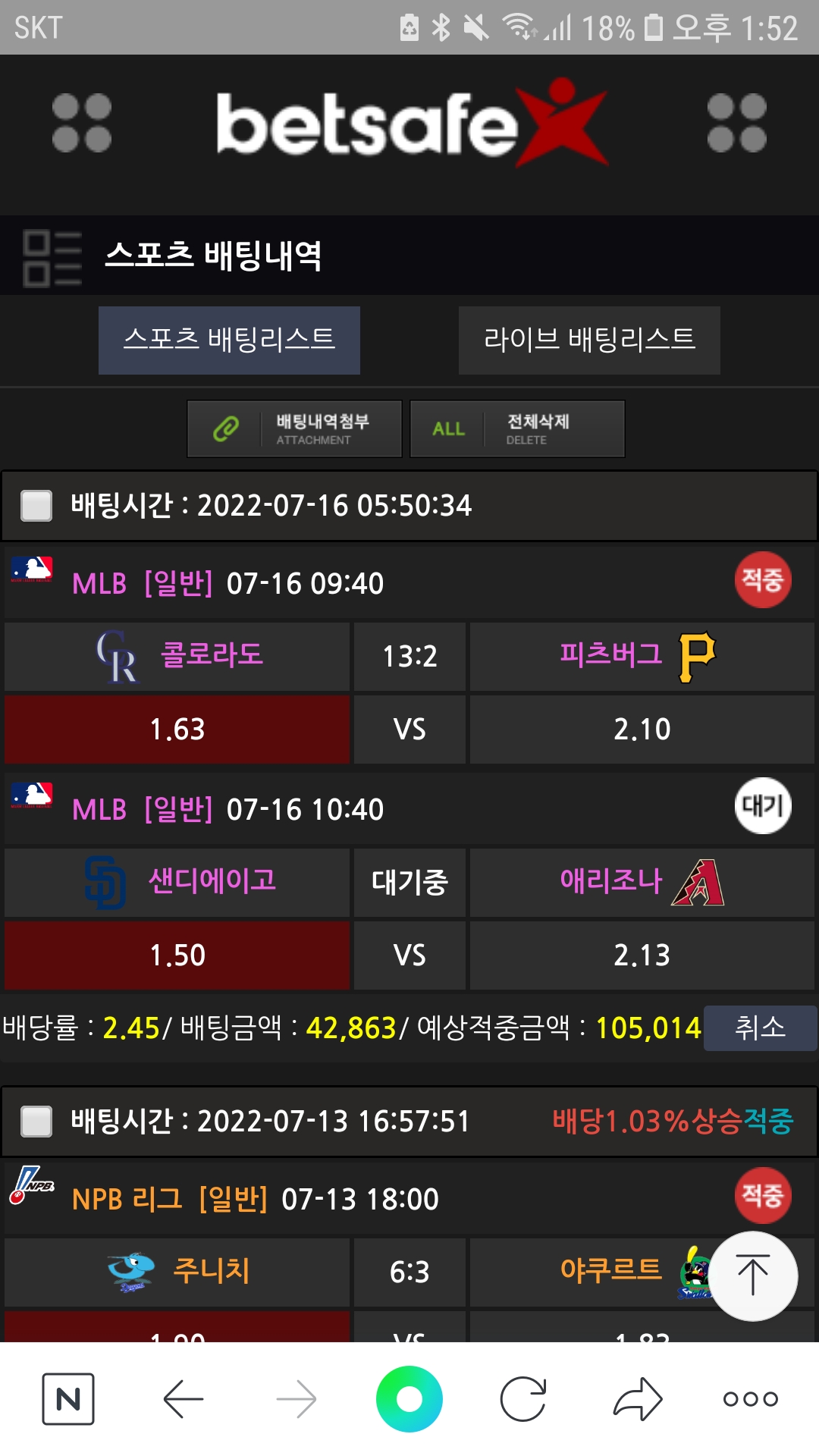Viewport: 819px width, 1456px height.
Task: Switch to 스포츠 배팅리스트 tab
Action: tap(229, 340)
